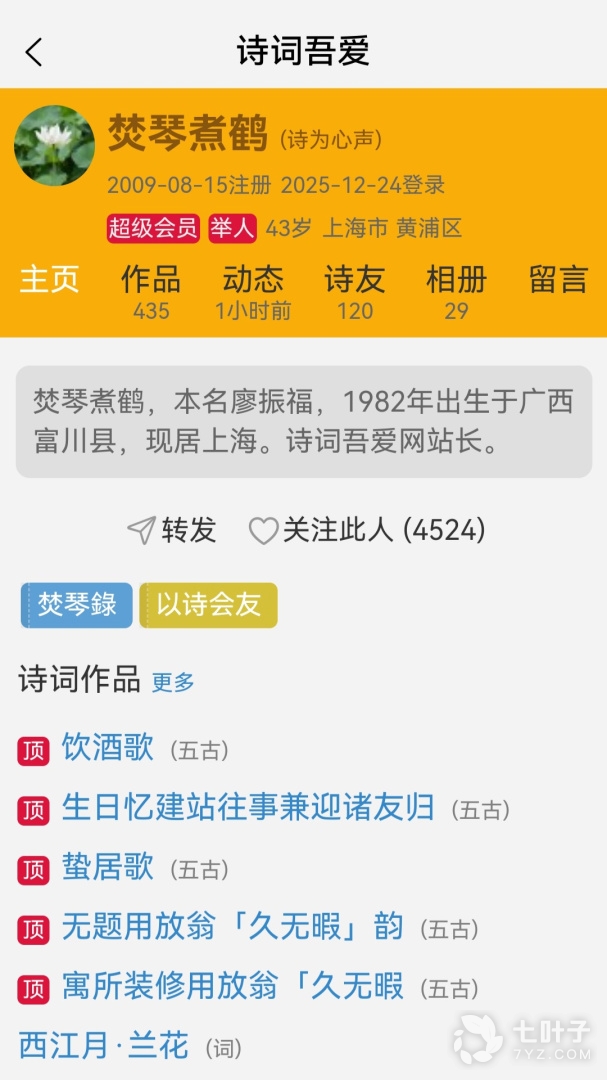This screenshot has height=1080, width=607.
Task: Open the poem 西江月·兰花
Action: (x=104, y=1047)
